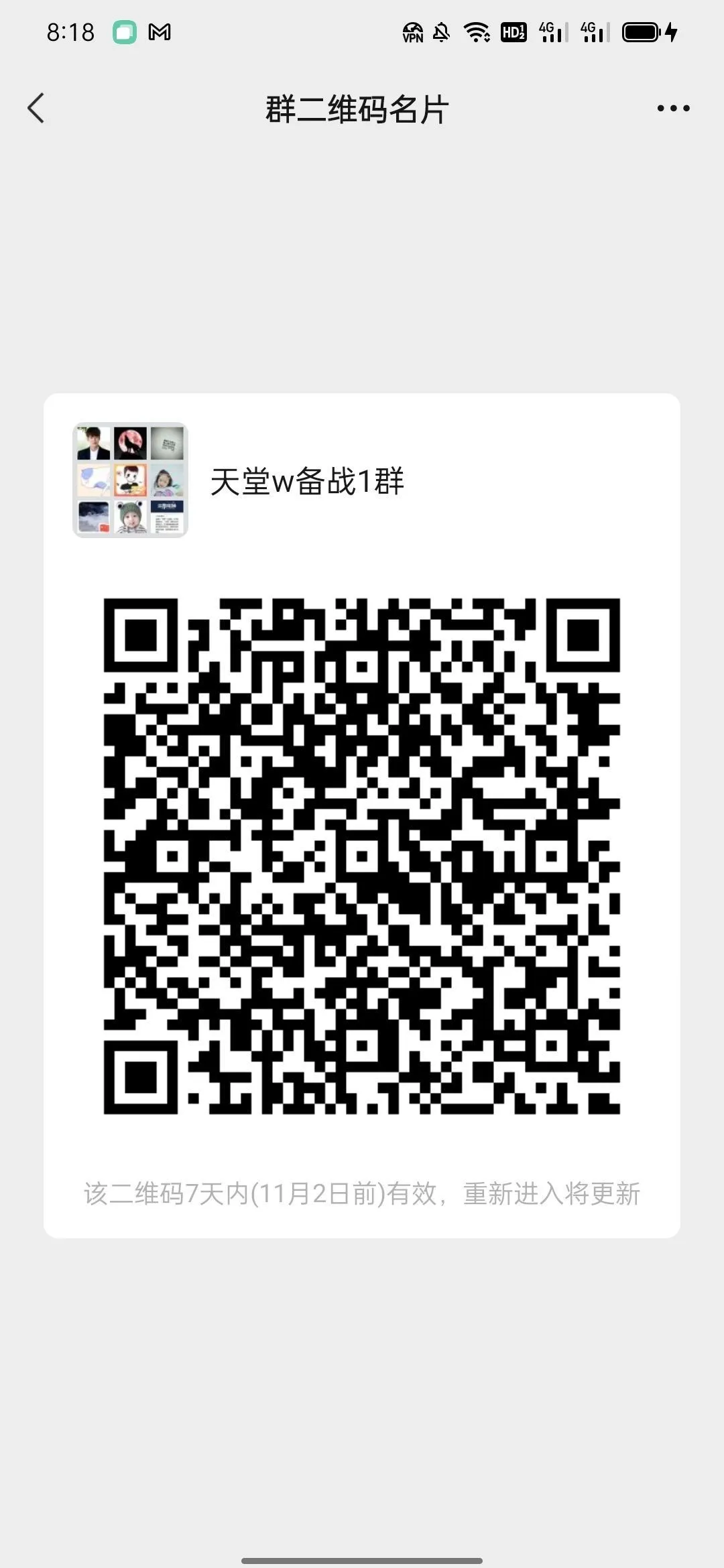Viewport: 724px width, 1568px height.
Task: Open the three-dot overflow menu
Action: click(673, 109)
